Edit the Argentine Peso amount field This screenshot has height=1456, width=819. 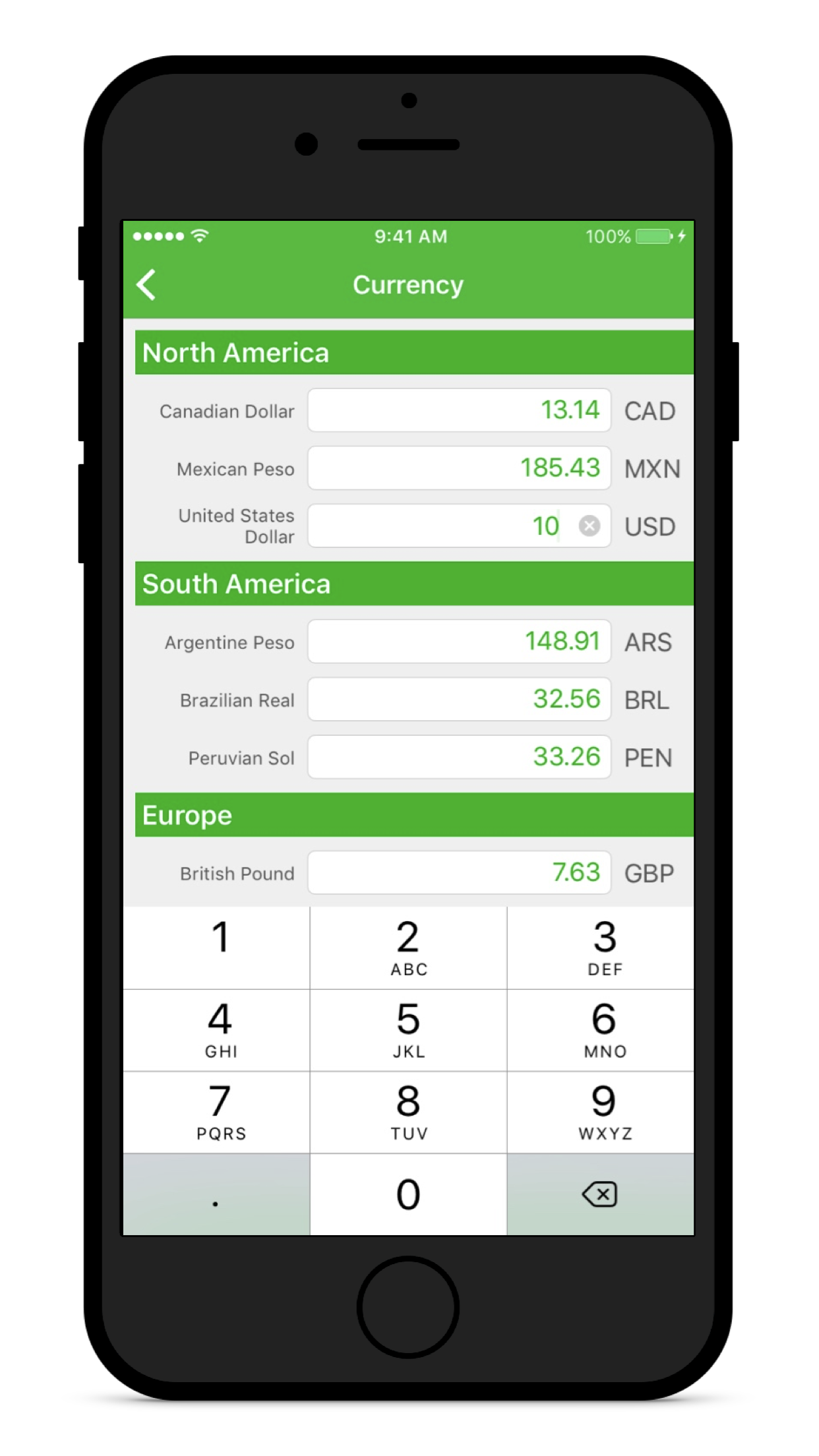[458, 642]
